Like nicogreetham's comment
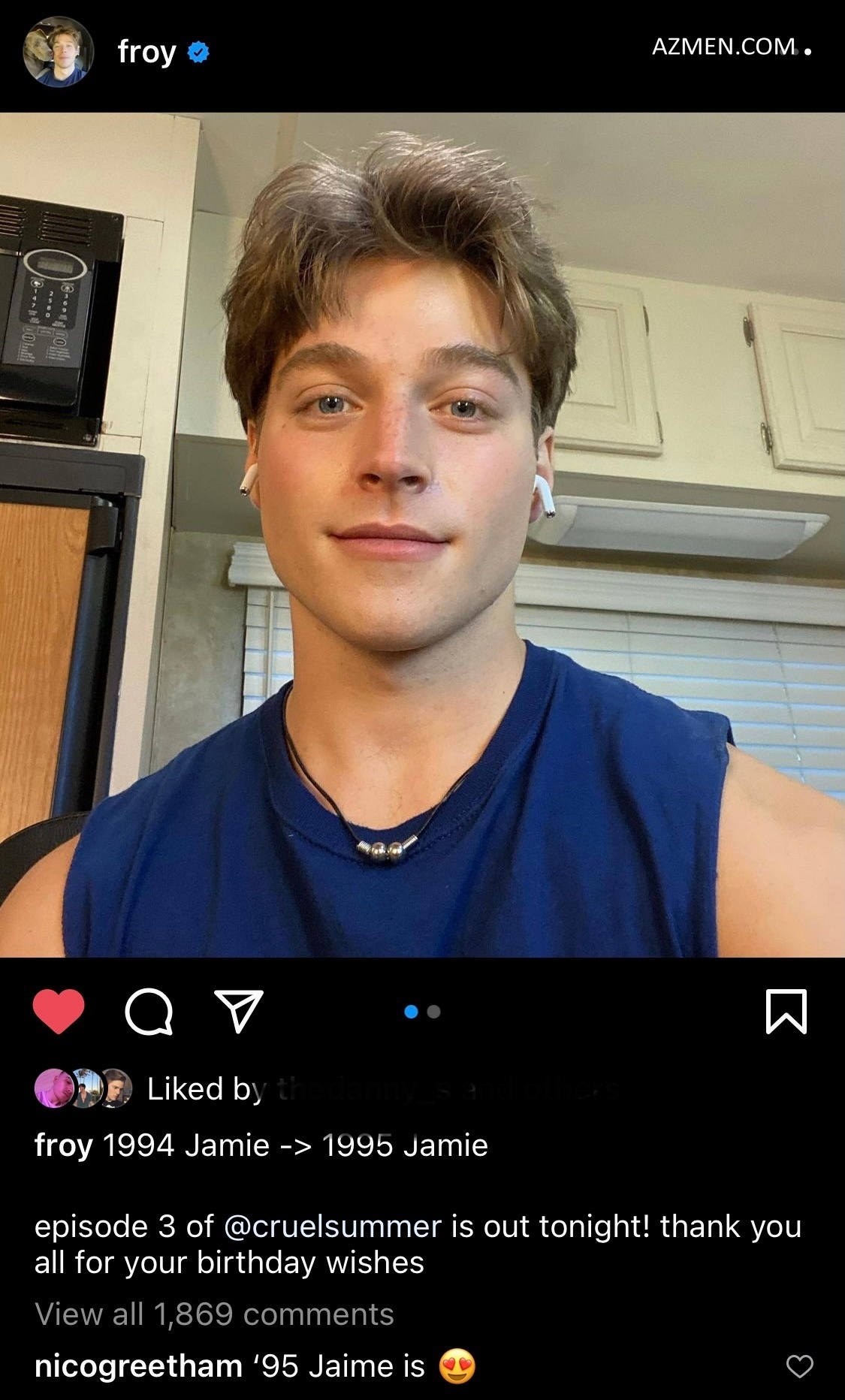This screenshot has height=1400, width=845. (x=799, y=1366)
